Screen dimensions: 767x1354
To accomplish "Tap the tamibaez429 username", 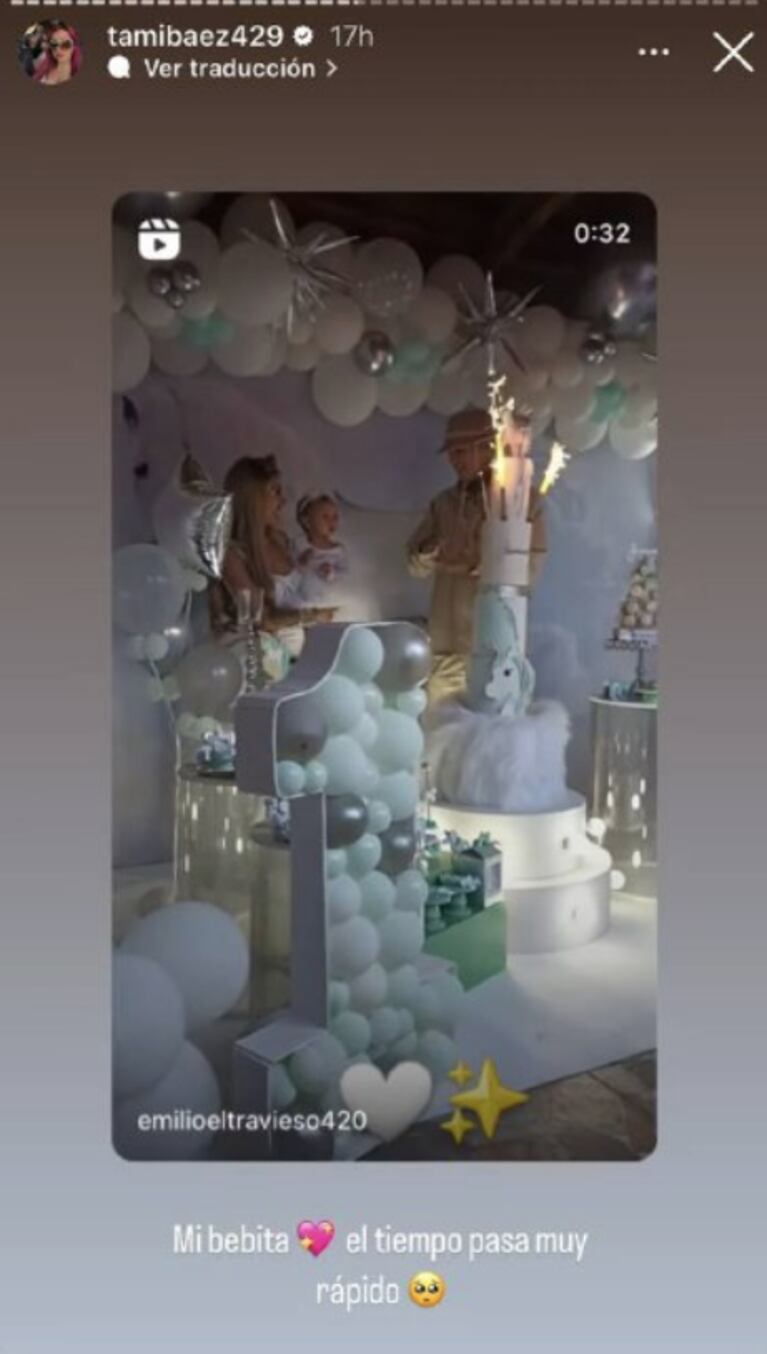I will 195,36.
